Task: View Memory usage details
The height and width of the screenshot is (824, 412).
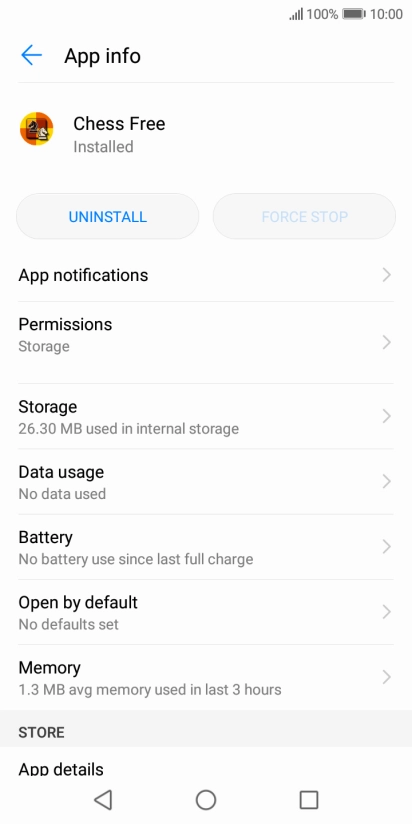Action: (x=206, y=677)
